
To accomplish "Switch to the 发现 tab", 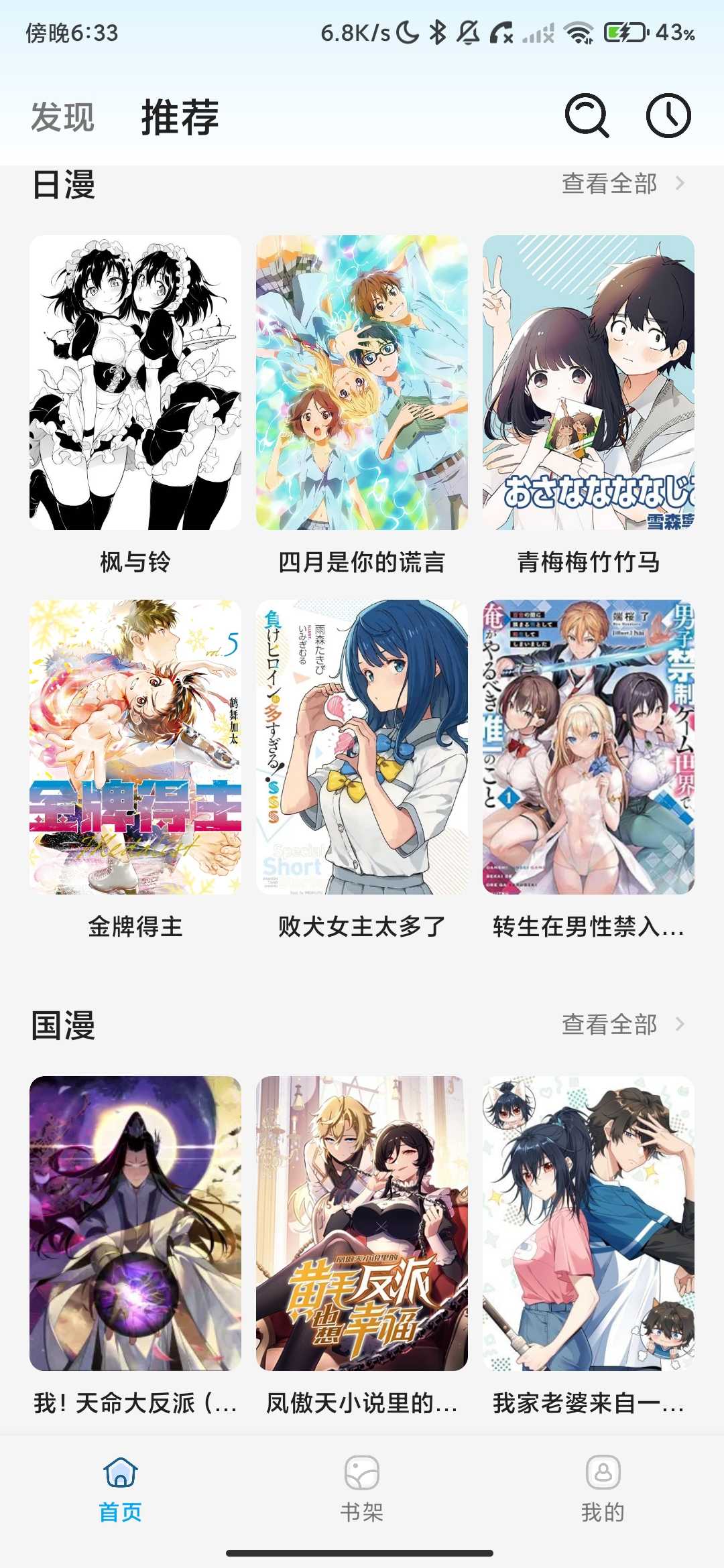I will point(63,117).
